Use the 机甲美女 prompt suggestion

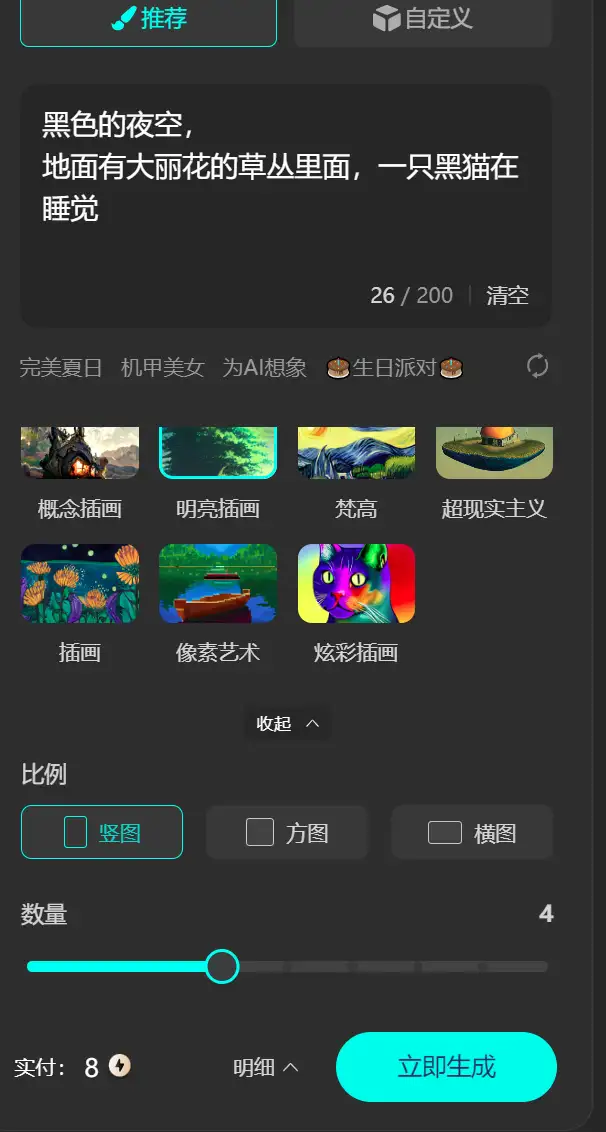(162, 368)
